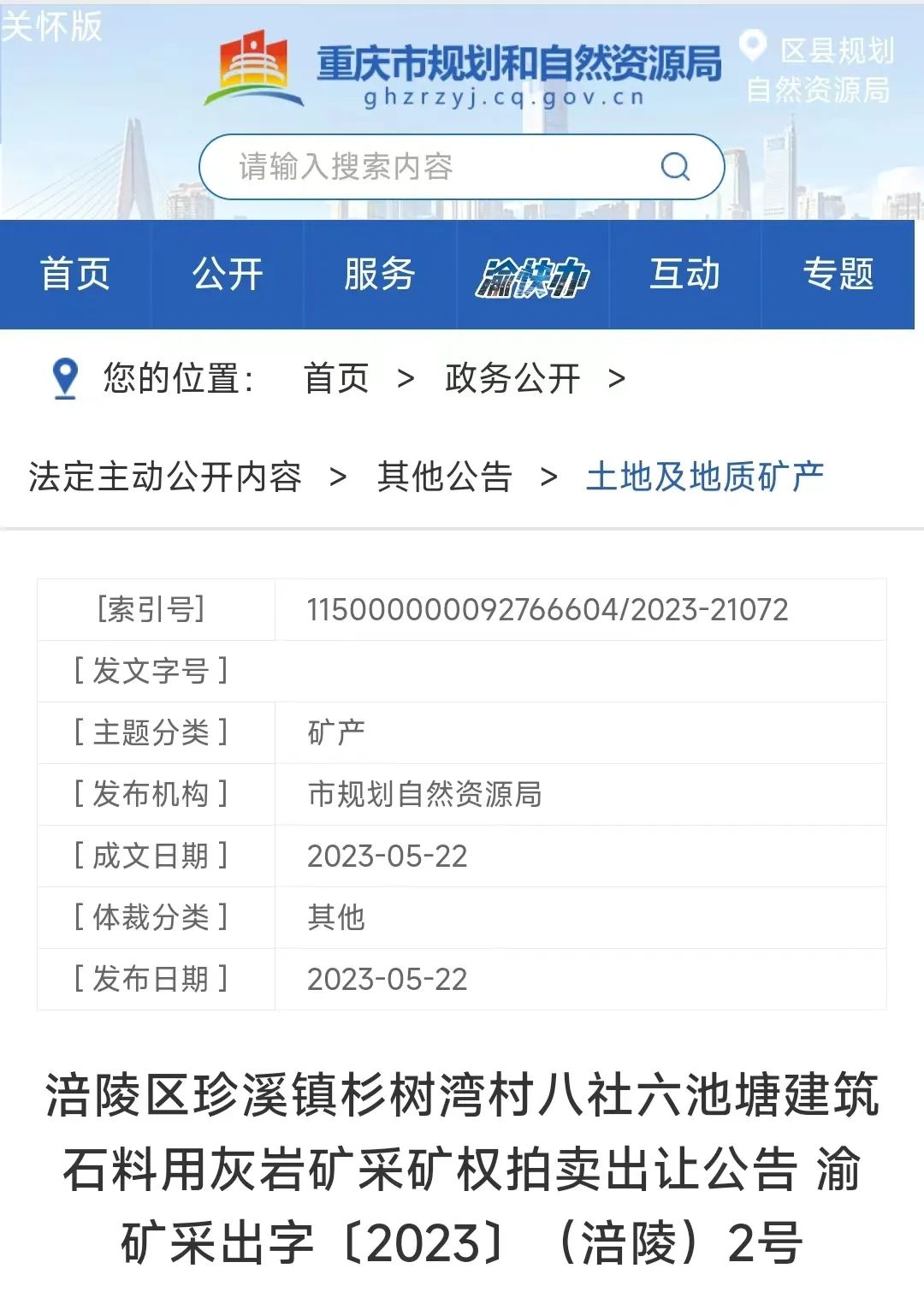Tap the search input field
924x1292 pixels.
(x=428, y=167)
